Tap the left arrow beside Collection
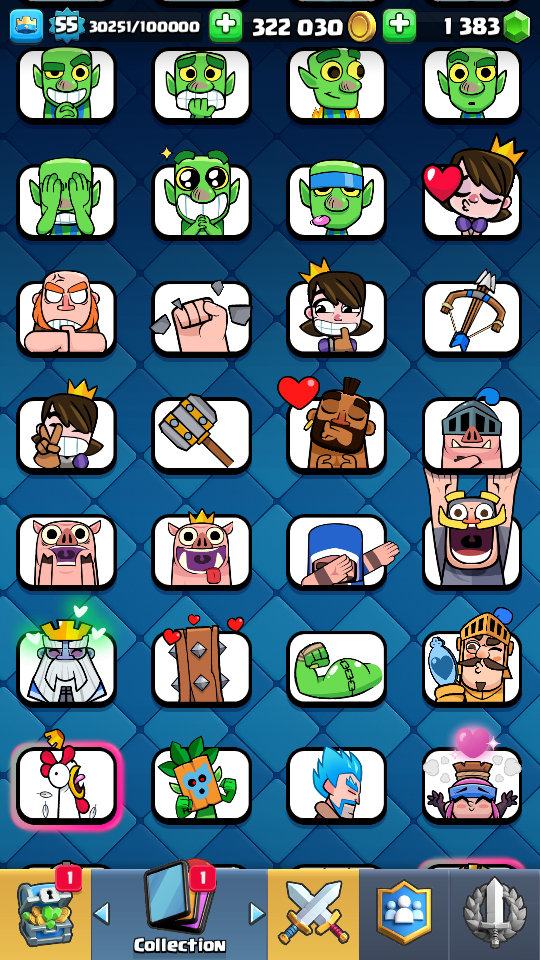 [x=102, y=913]
